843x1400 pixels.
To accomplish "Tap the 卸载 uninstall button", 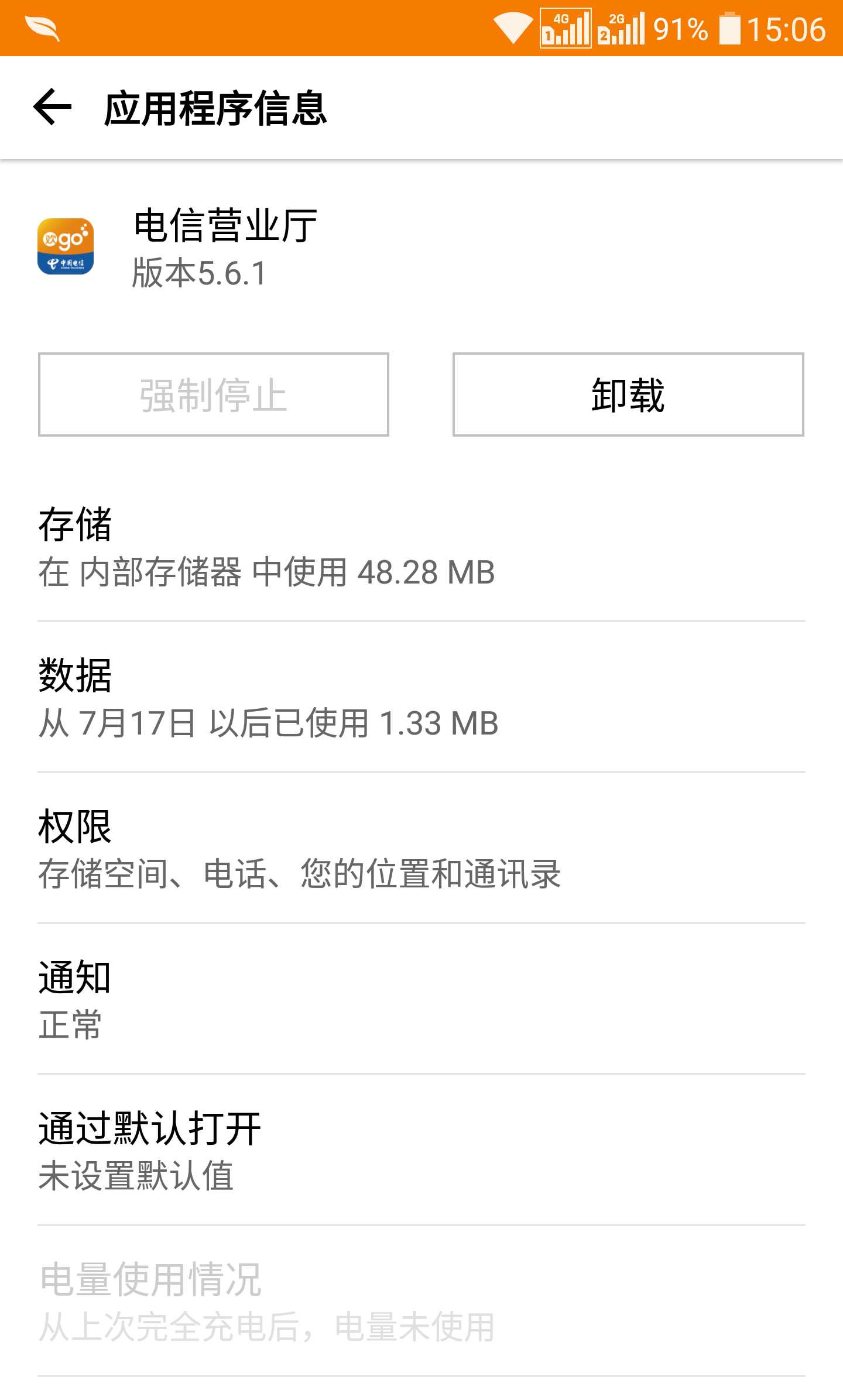I will tap(628, 394).
